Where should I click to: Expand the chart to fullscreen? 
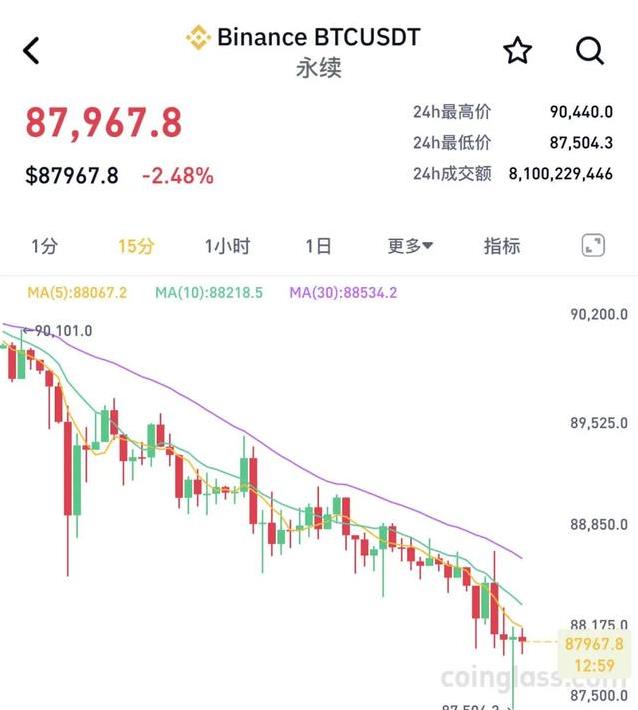[x=593, y=246]
